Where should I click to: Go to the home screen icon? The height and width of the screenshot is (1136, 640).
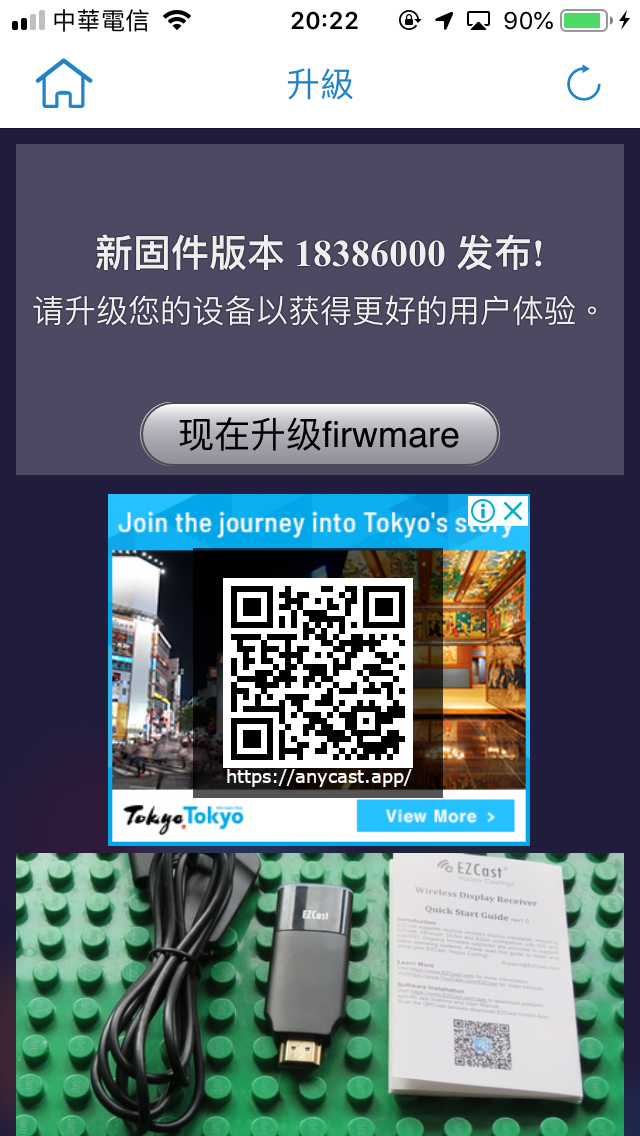pyautogui.click(x=64, y=84)
